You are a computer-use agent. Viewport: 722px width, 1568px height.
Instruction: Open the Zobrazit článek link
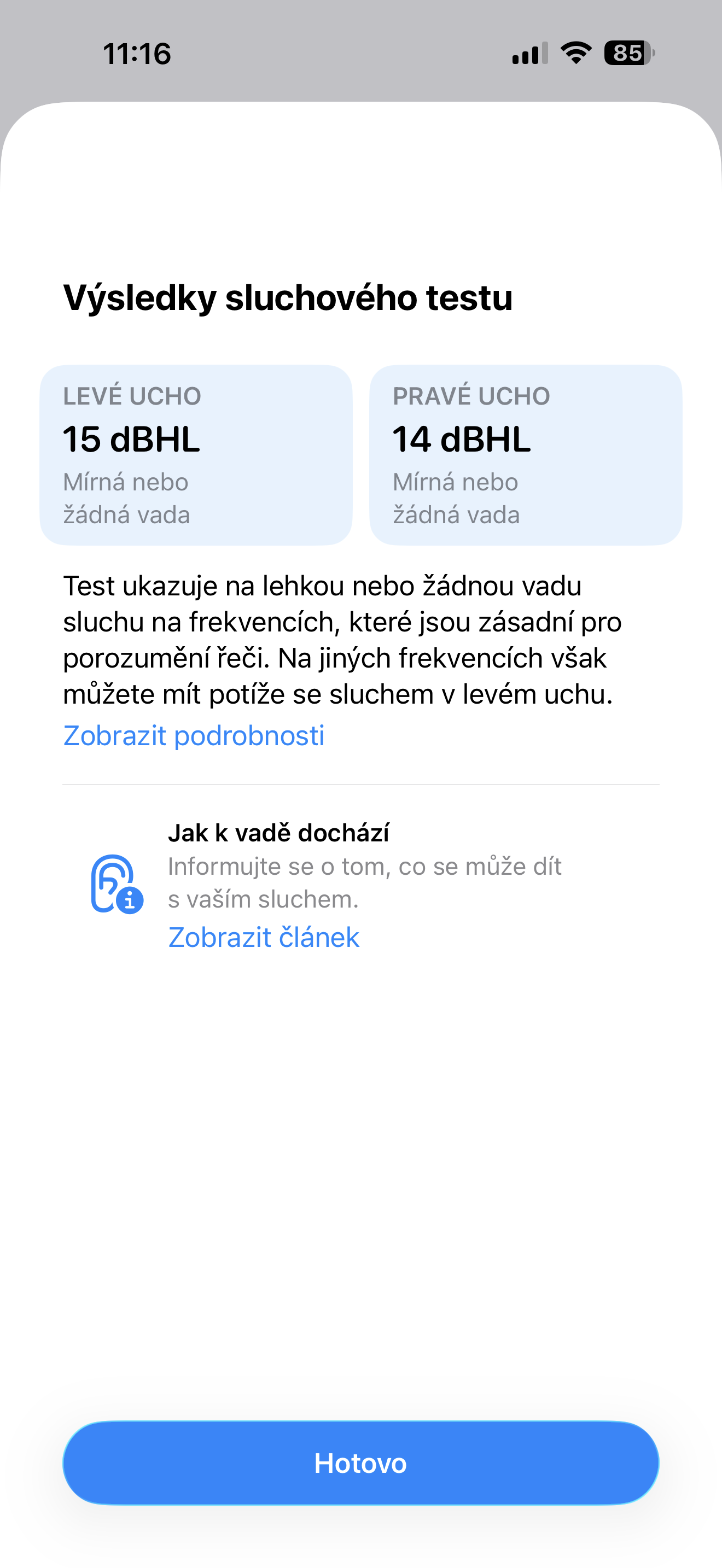264,937
